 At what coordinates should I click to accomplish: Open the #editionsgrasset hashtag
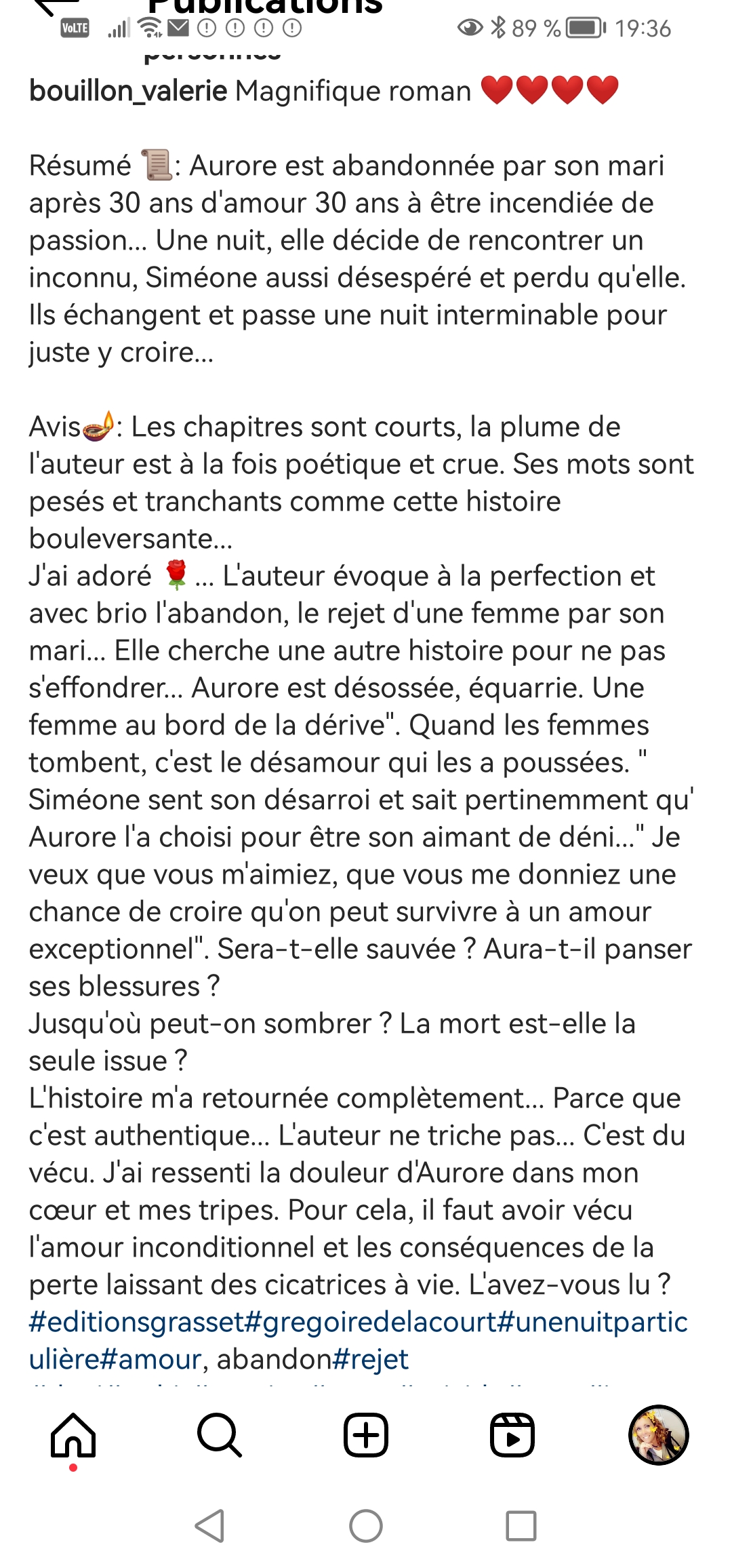point(136,1322)
